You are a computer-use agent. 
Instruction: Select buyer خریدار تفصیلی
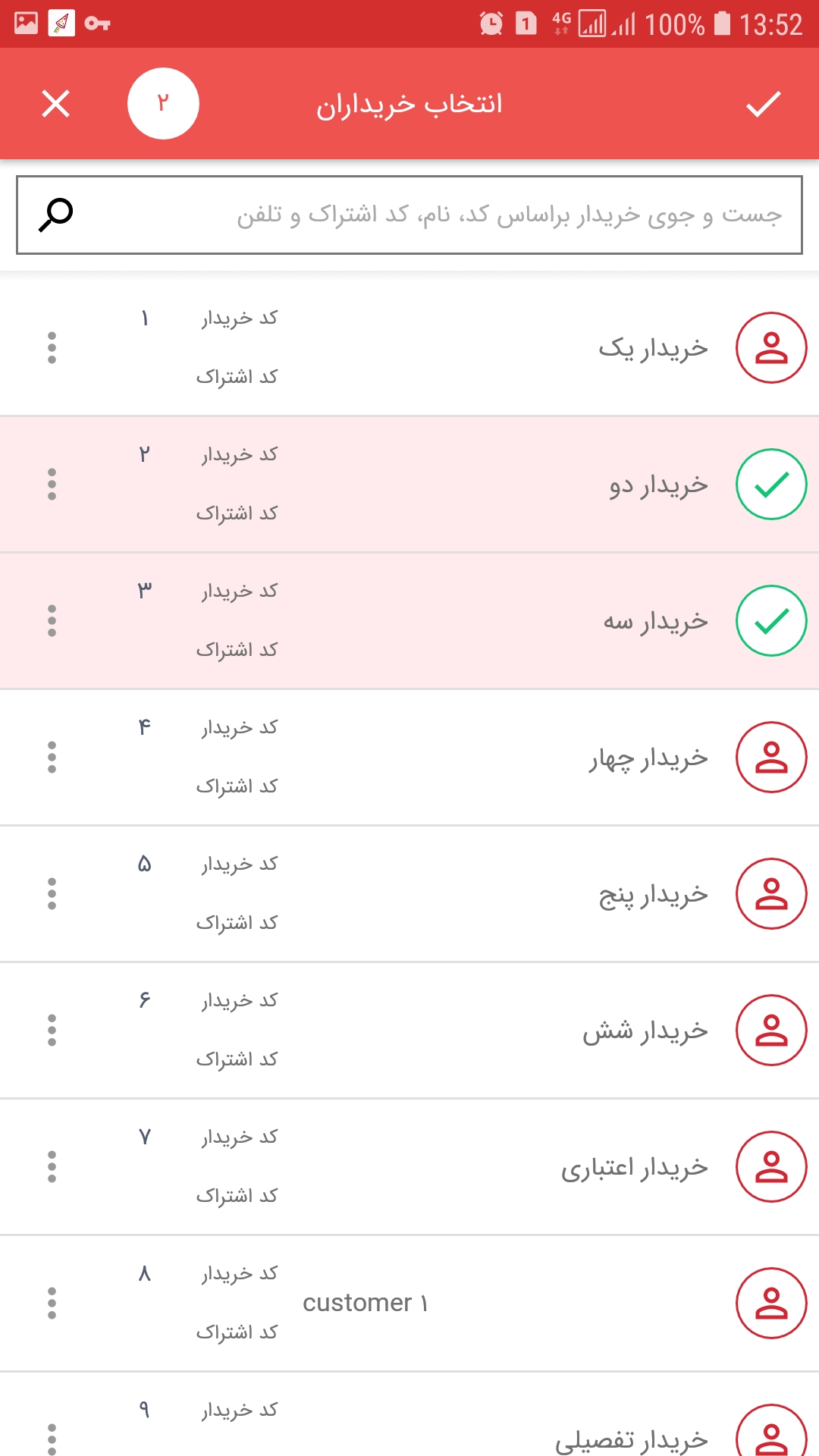(771, 1433)
